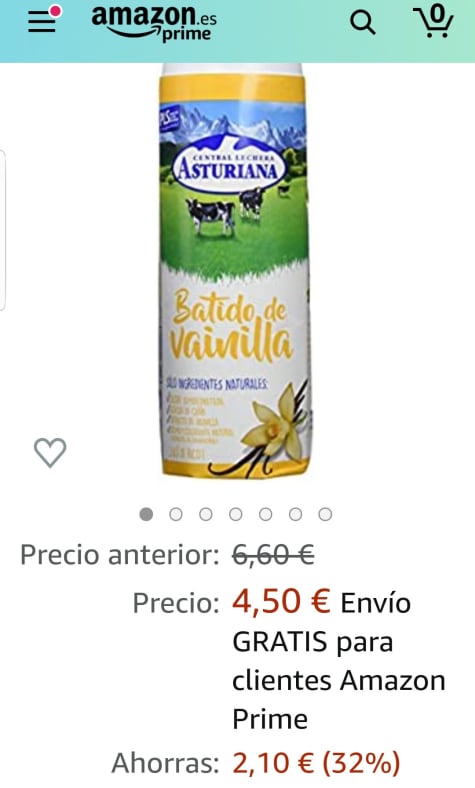The height and width of the screenshot is (788, 475).
Task: View the shopping cart
Action: [434, 21]
